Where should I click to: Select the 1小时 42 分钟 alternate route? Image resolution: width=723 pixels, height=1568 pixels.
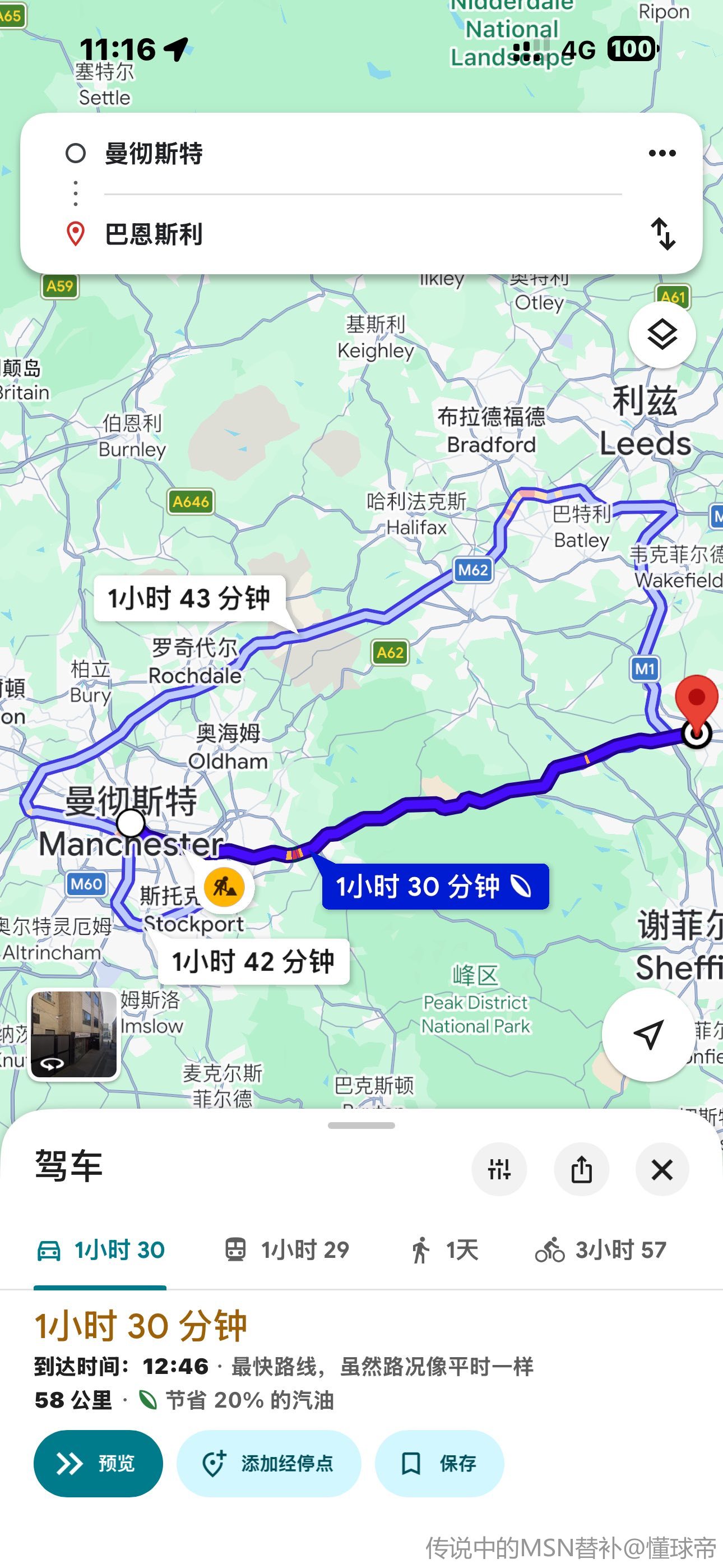[x=253, y=962]
